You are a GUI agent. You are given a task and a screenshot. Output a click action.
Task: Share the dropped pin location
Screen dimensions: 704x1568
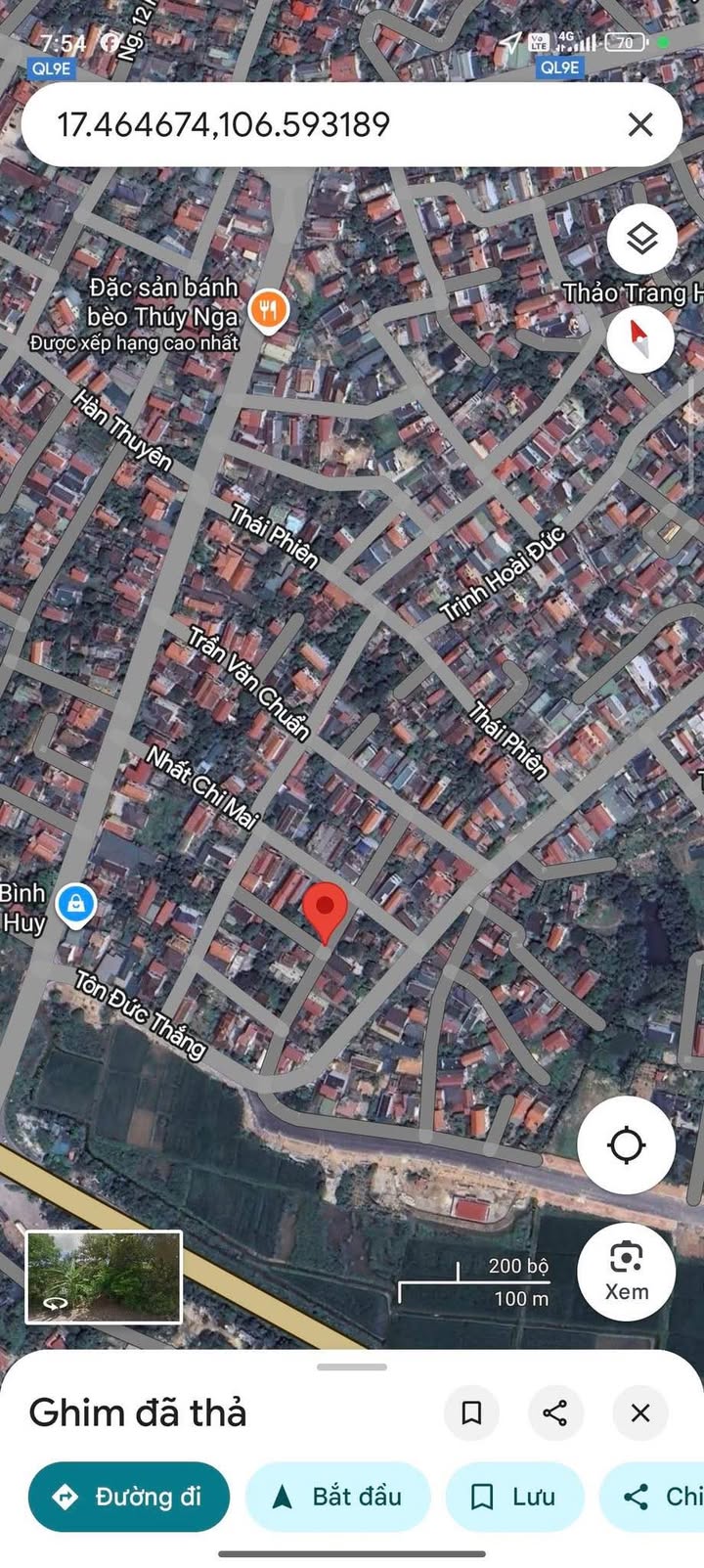pos(555,1412)
